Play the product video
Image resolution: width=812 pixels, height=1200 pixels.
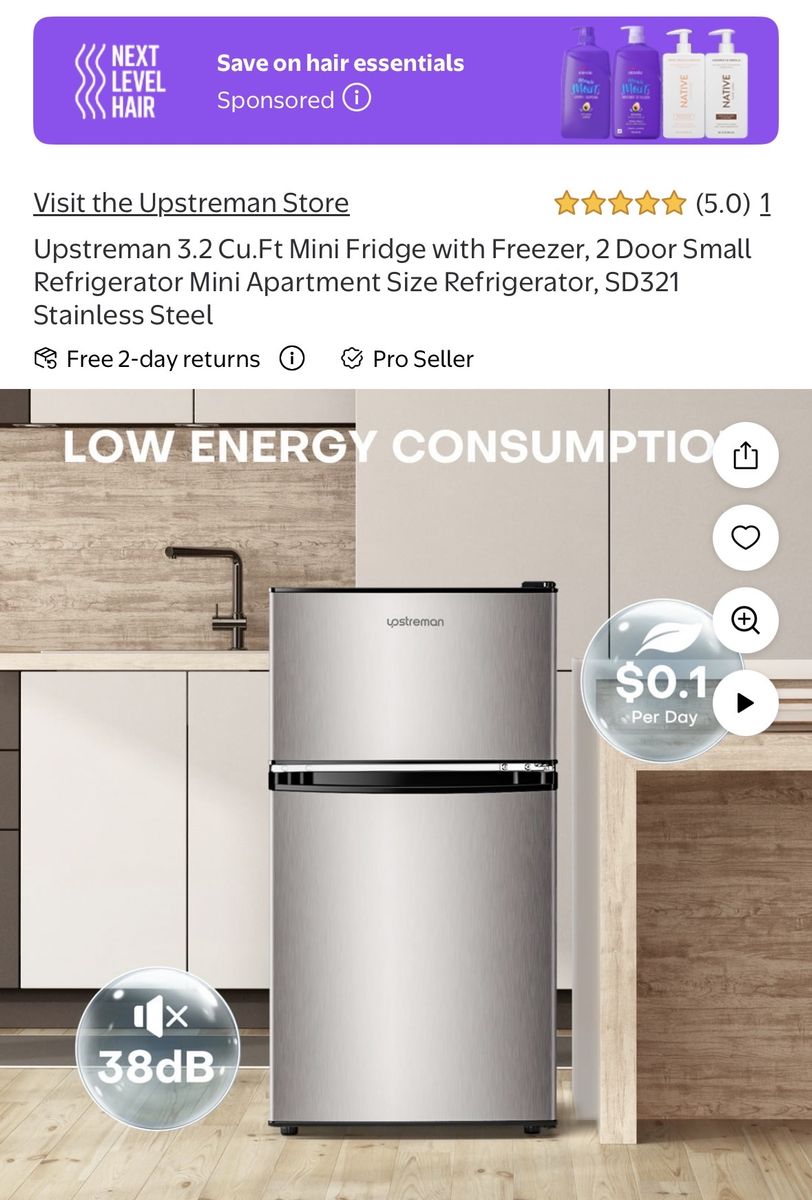coord(745,702)
